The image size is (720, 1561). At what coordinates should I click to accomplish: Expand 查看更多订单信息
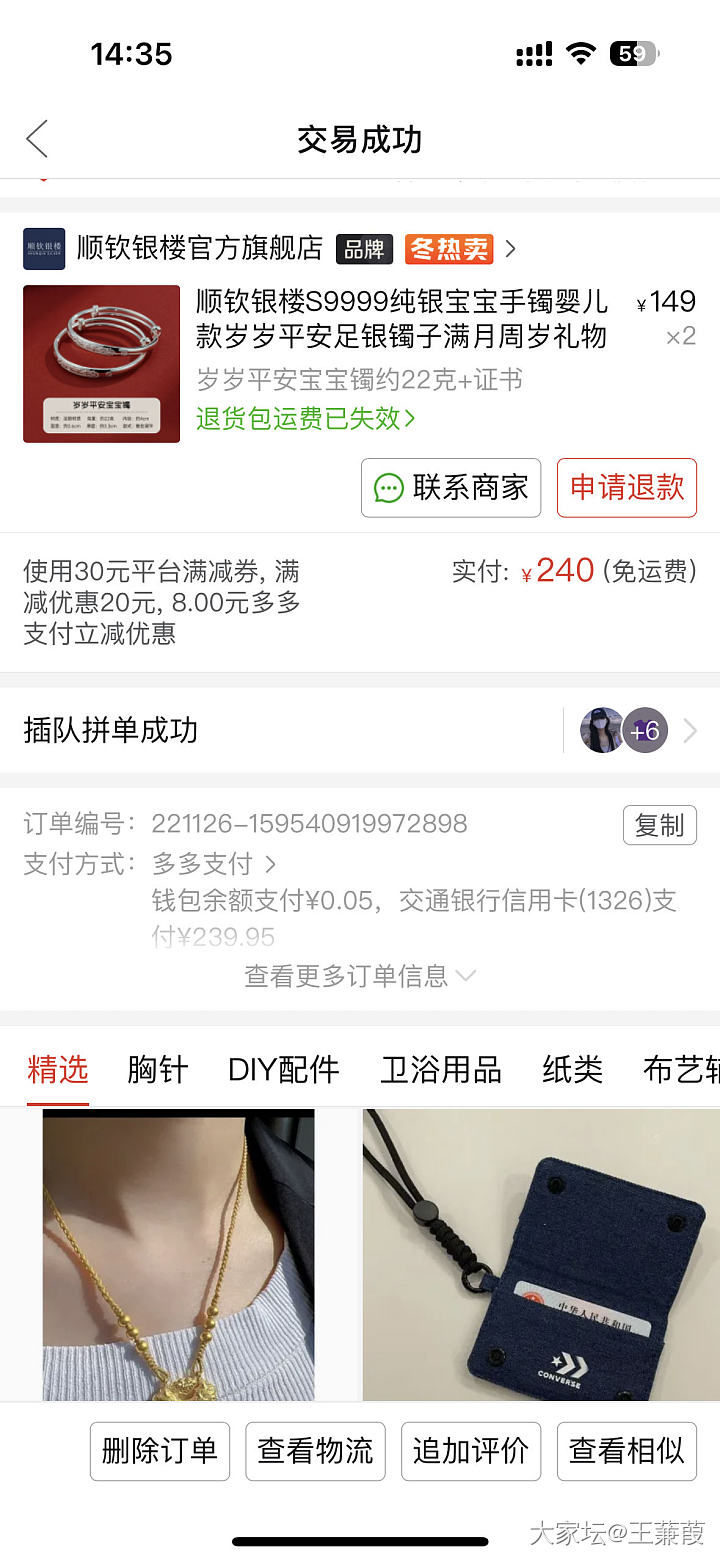pyautogui.click(x=360, y=976)
